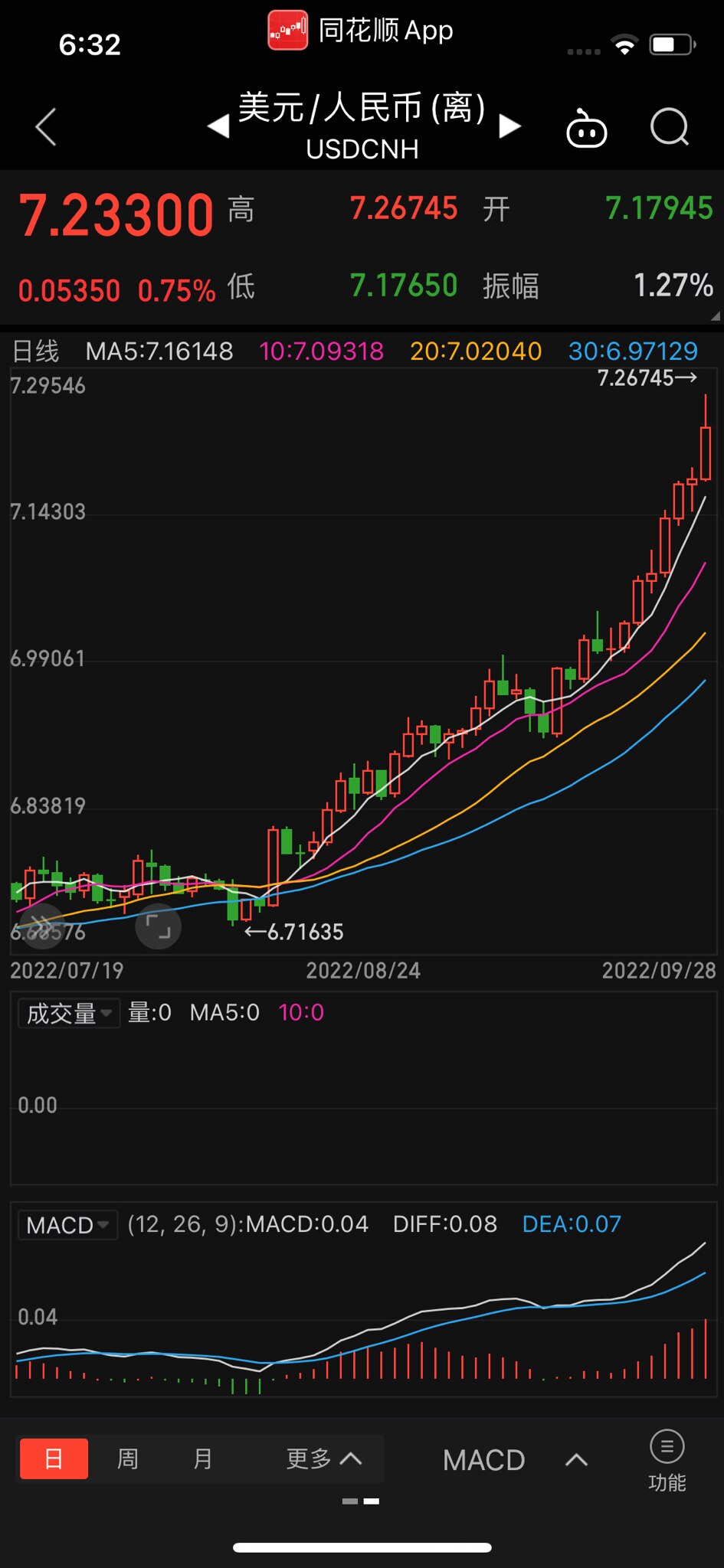Open the robot assistant icon
The height and width of the screenshot is (1568, 724).
(x=586, y=129)
